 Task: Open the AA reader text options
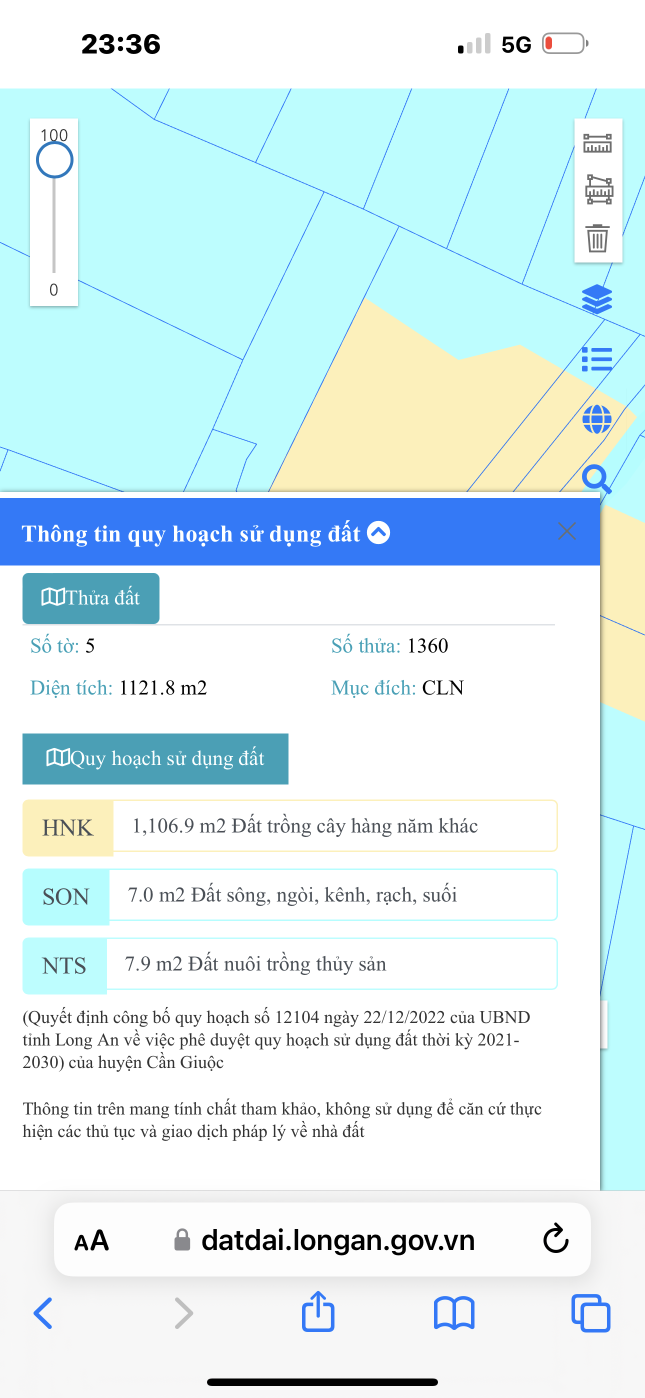coord(92,1241)
